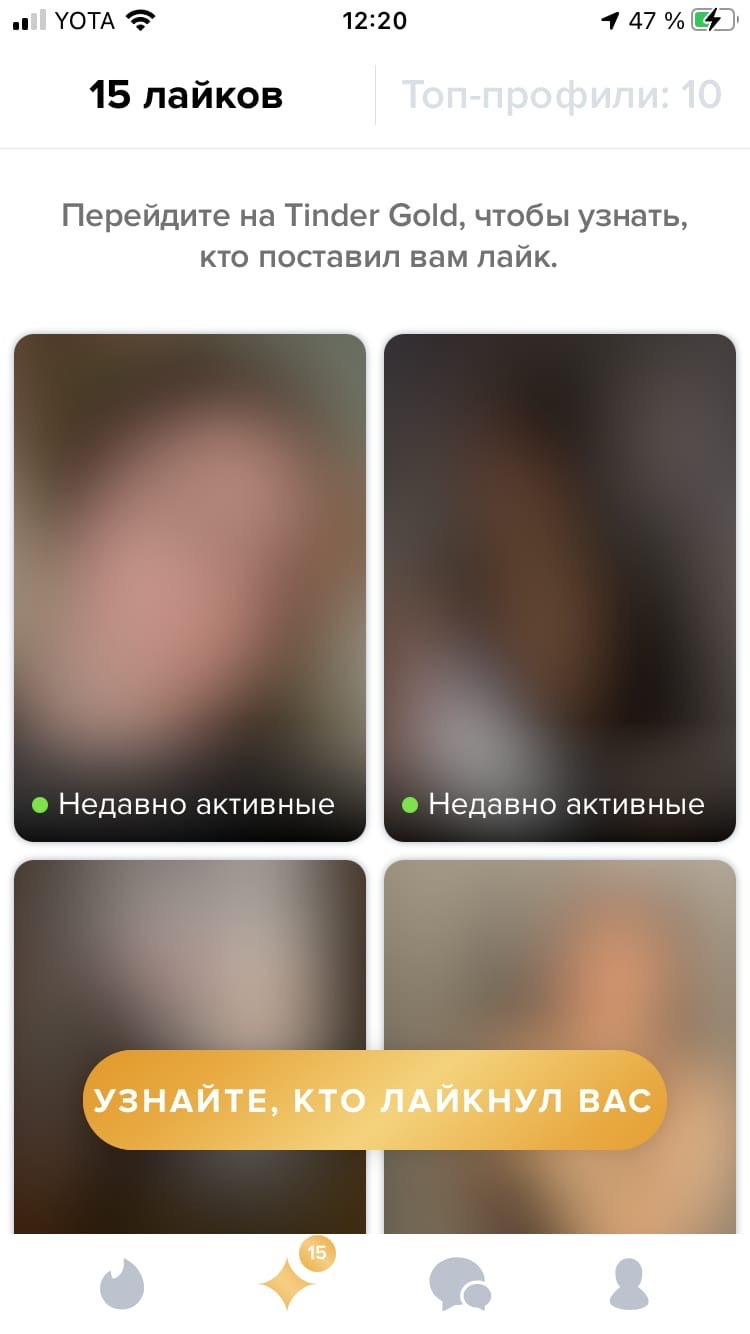This screenshot has width=750, height=1334.
Task: Tap the "Узнайте, кто лайкнул вас" gold button
Action: [374, 1100]
